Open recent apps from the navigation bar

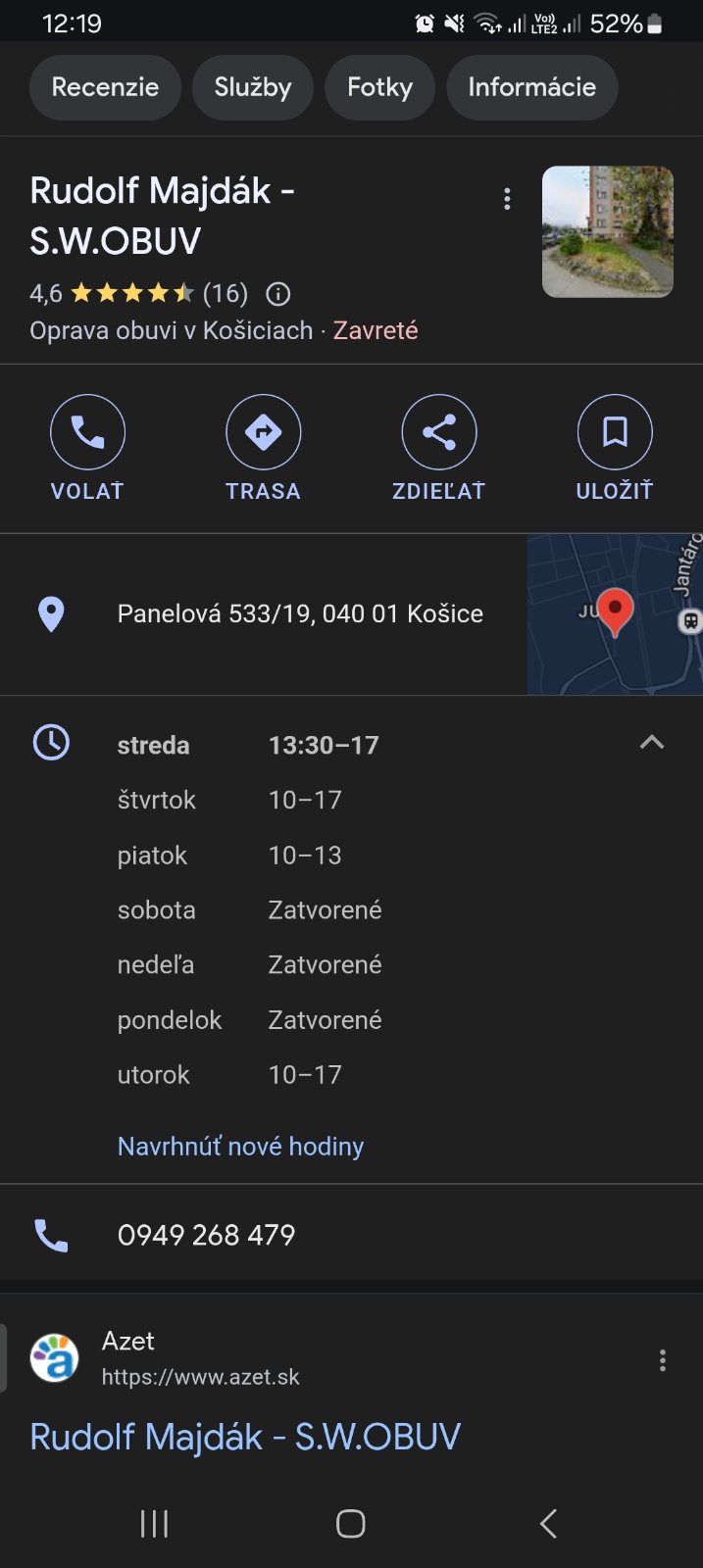coord(154,1524)
